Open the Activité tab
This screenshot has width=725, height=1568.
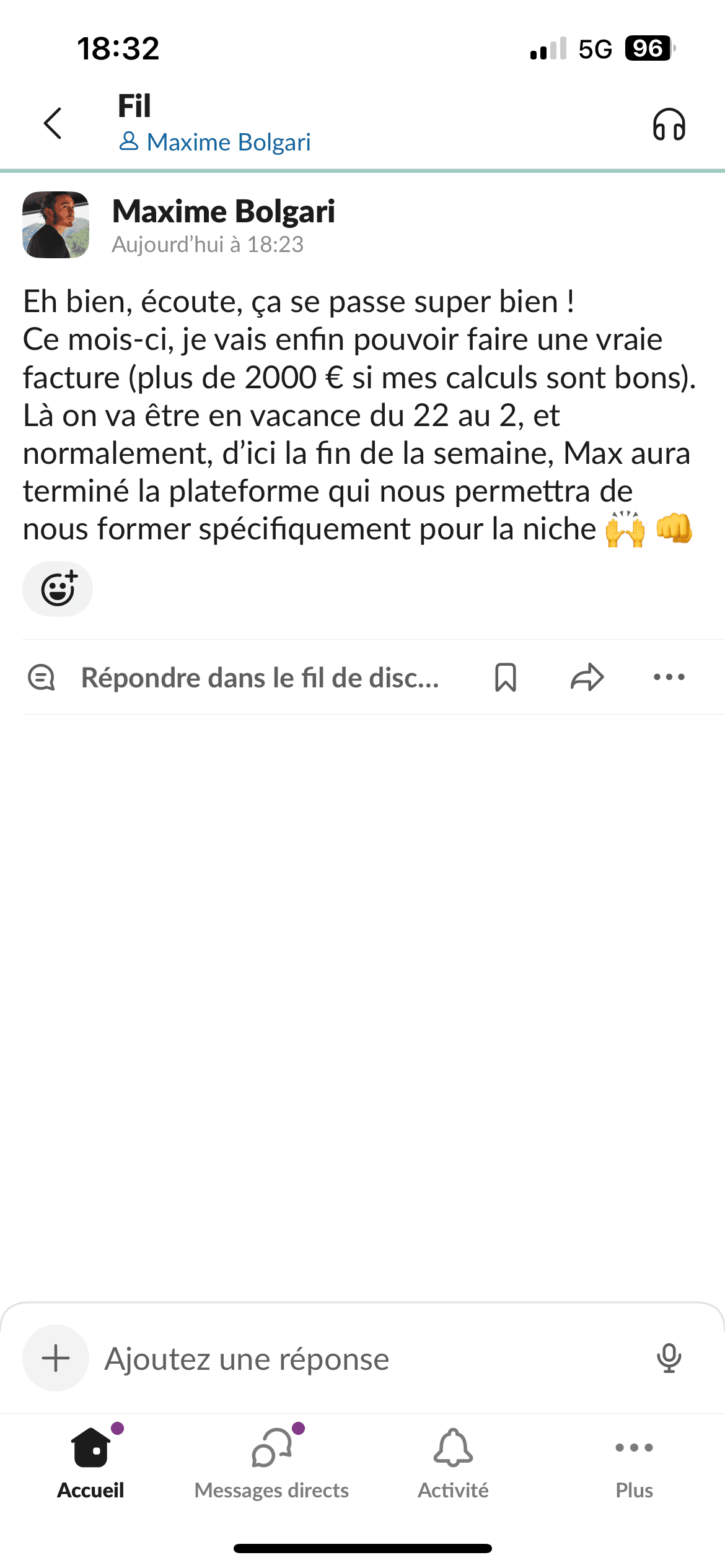pyautogui.click(x=453, y=1463)
